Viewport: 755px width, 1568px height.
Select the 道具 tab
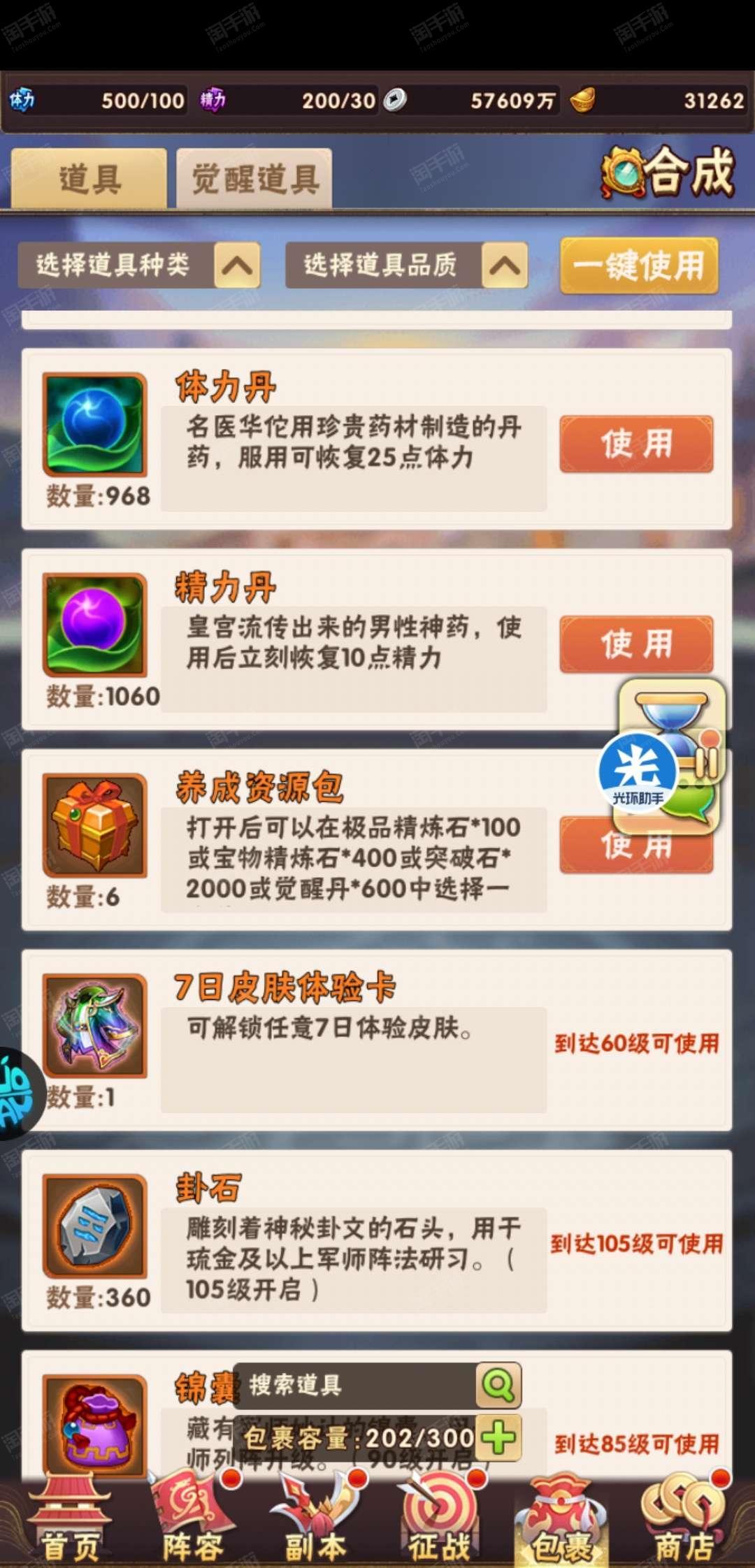point(89,178)
